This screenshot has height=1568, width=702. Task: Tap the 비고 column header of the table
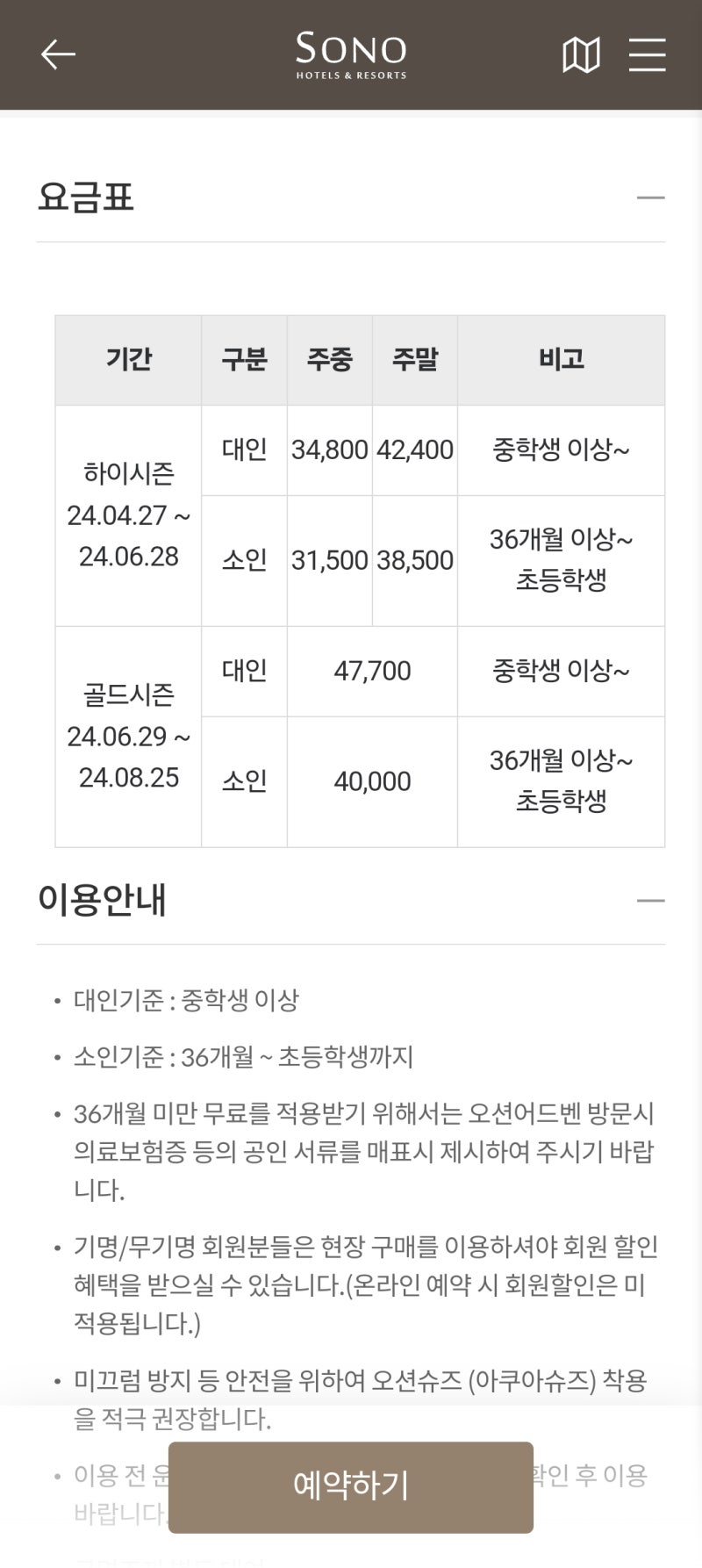click(562, 360)
